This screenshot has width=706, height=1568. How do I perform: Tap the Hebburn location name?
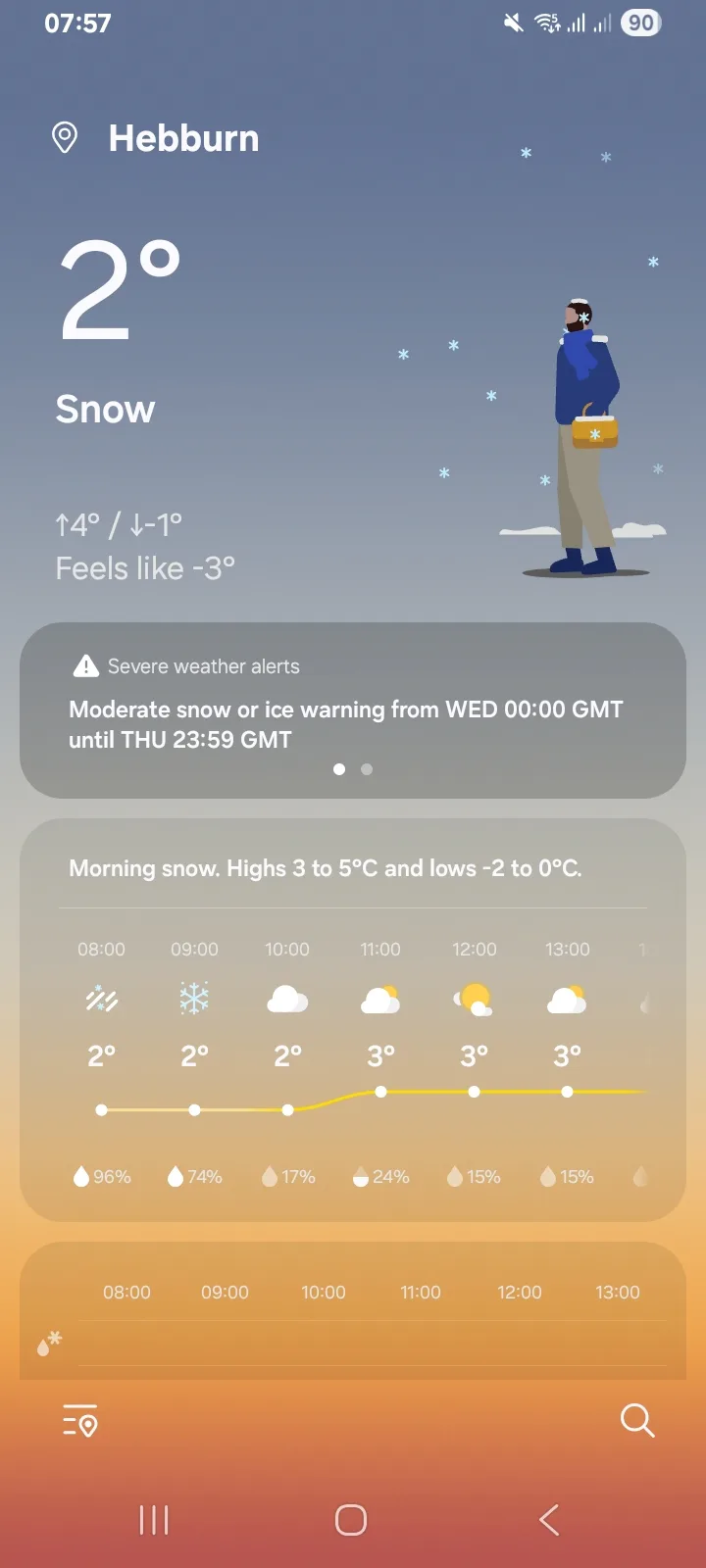pos(183,138)
